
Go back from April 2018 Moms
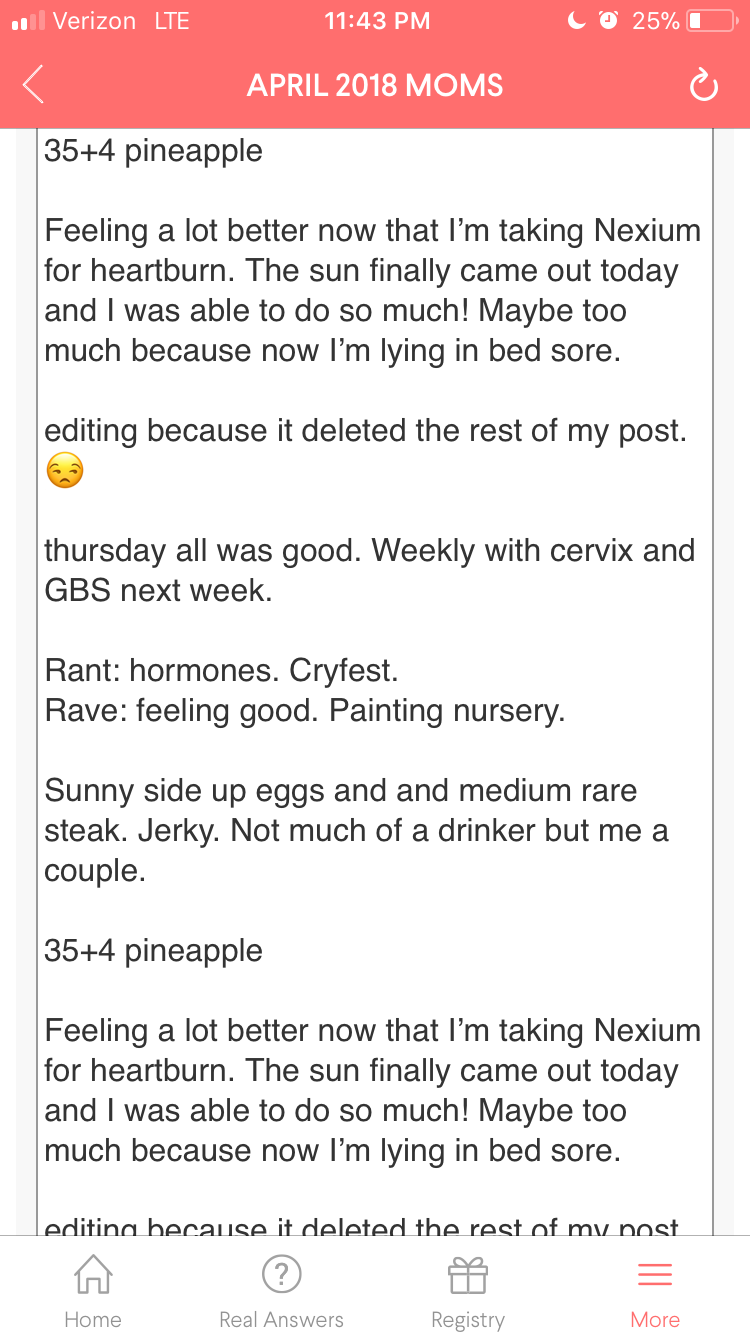coord(34,85)
